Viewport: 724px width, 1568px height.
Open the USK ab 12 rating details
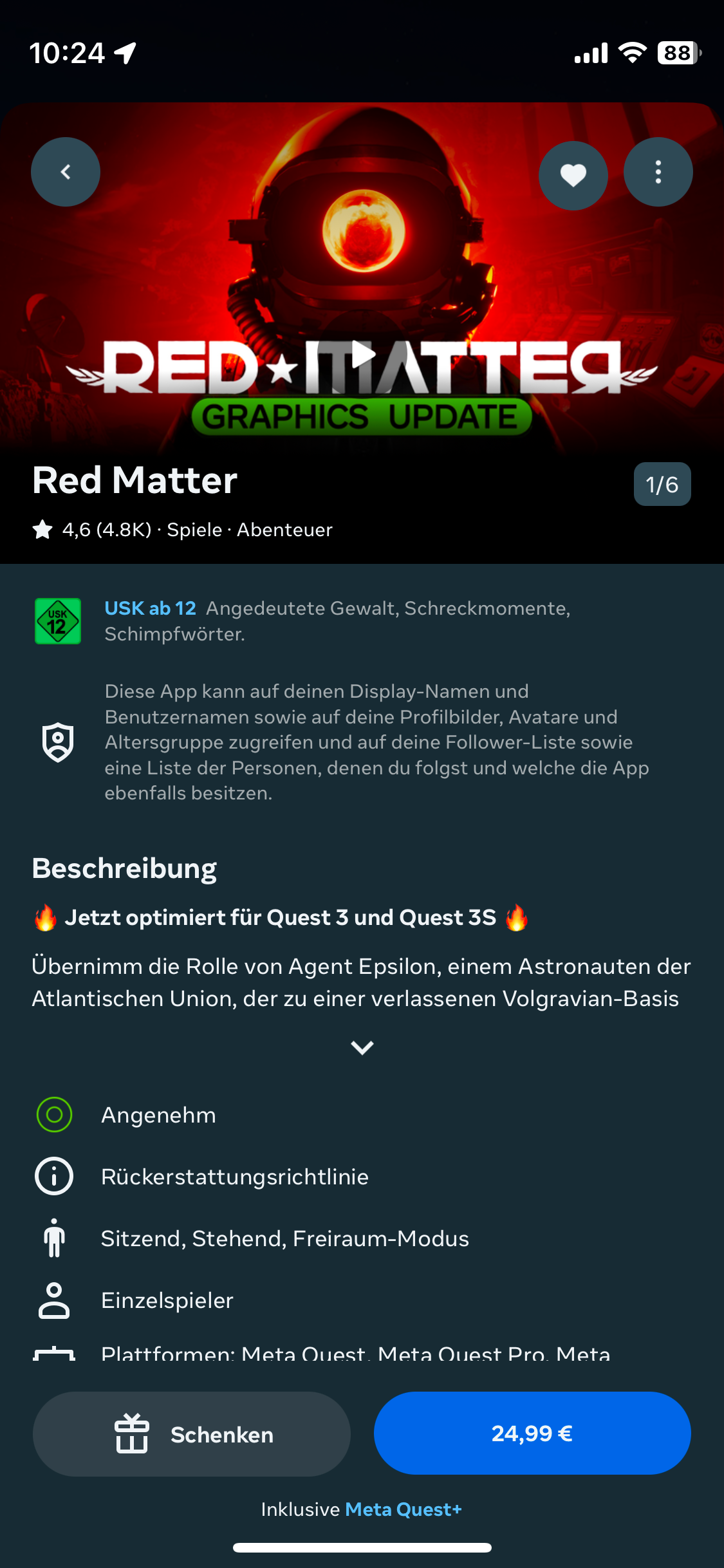(x=150, y=608)
